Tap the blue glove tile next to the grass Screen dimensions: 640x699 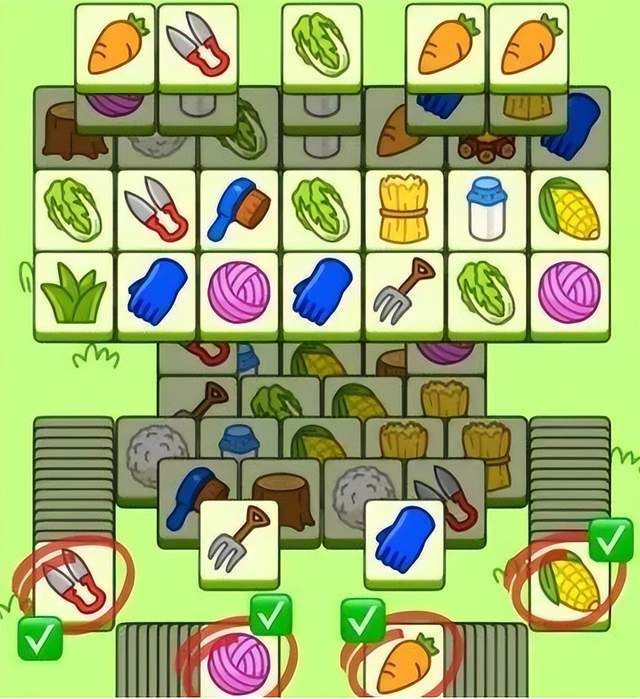[x=156, y=294]
